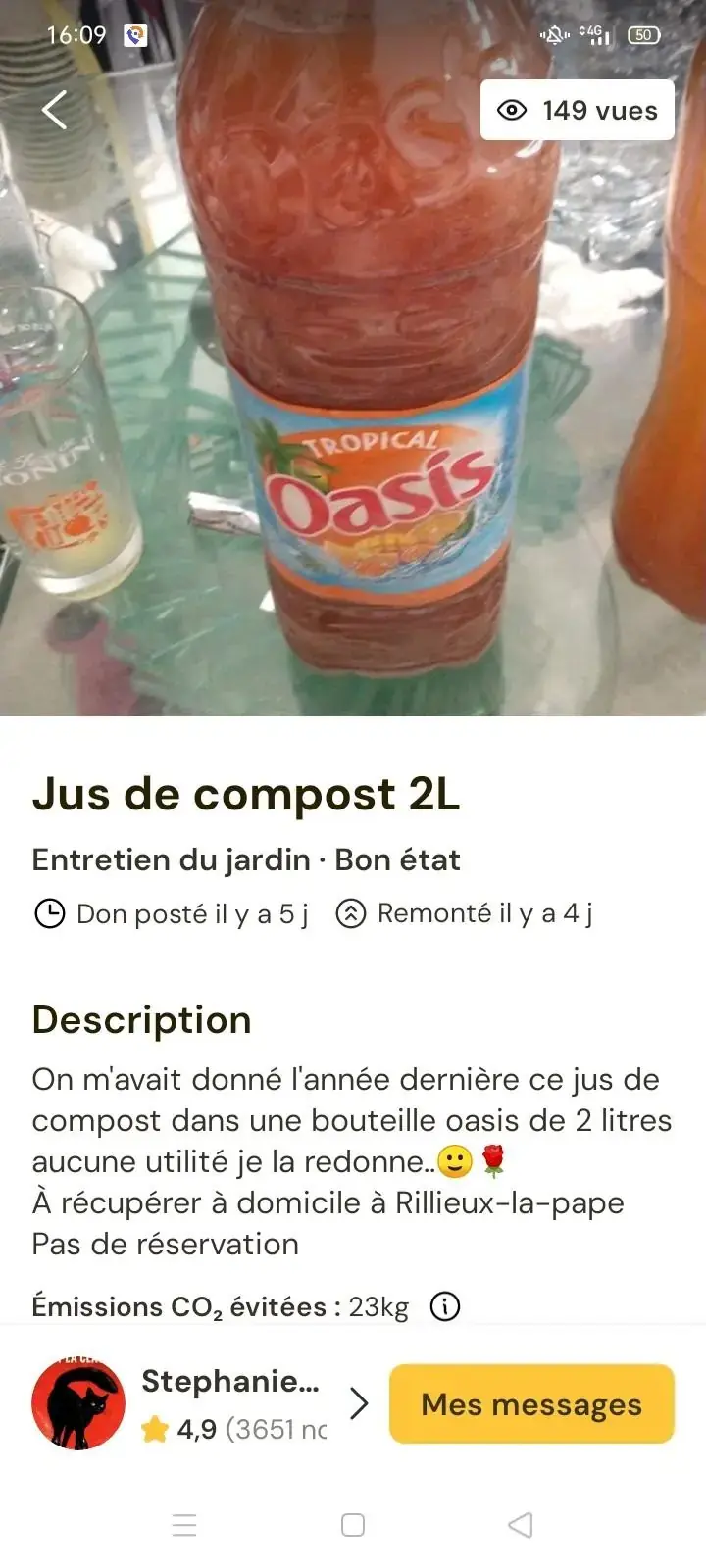Click the eye icon showing 149 vues
Screen dimensions: 706x1568
click(x=512, y=110)
